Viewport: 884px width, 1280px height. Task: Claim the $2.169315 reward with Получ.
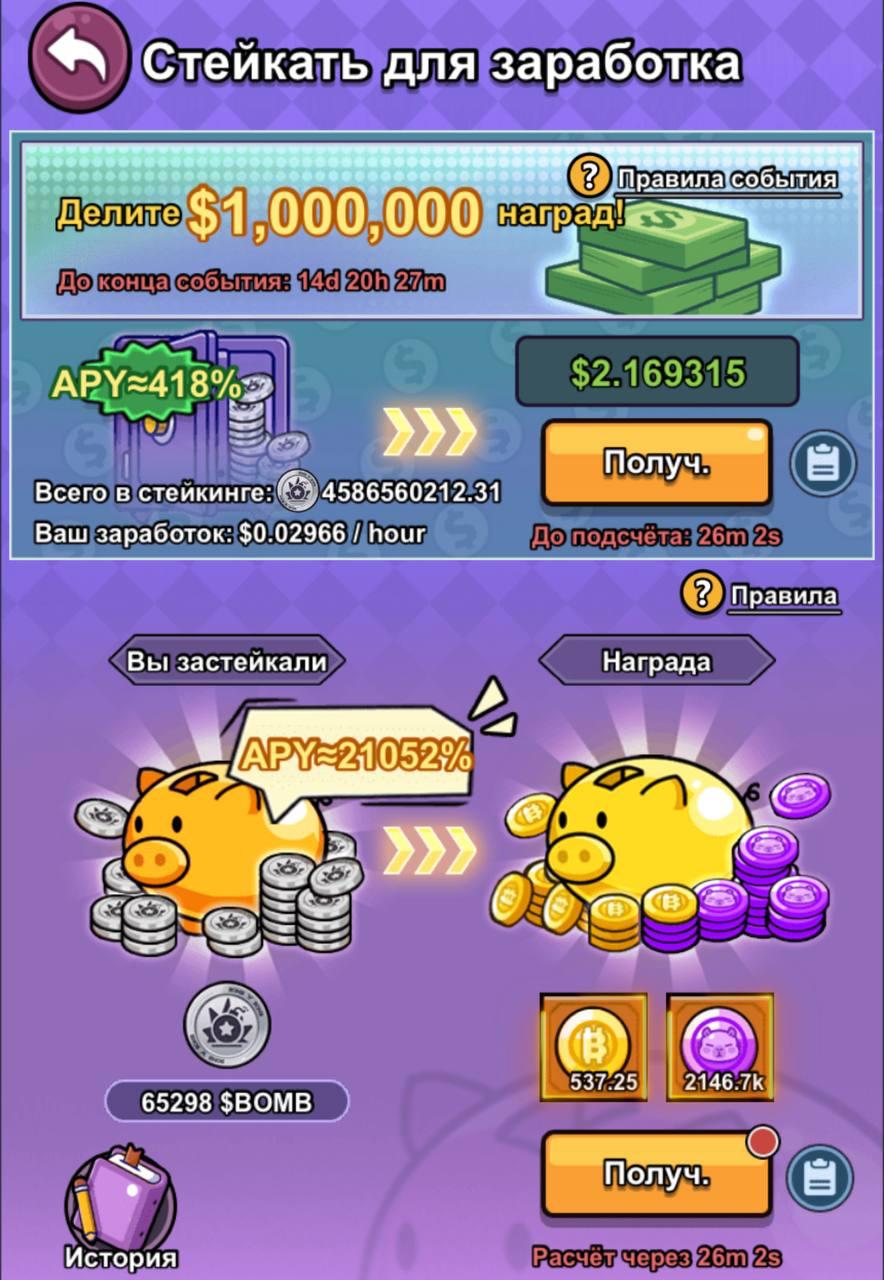[x=656, y=463]
